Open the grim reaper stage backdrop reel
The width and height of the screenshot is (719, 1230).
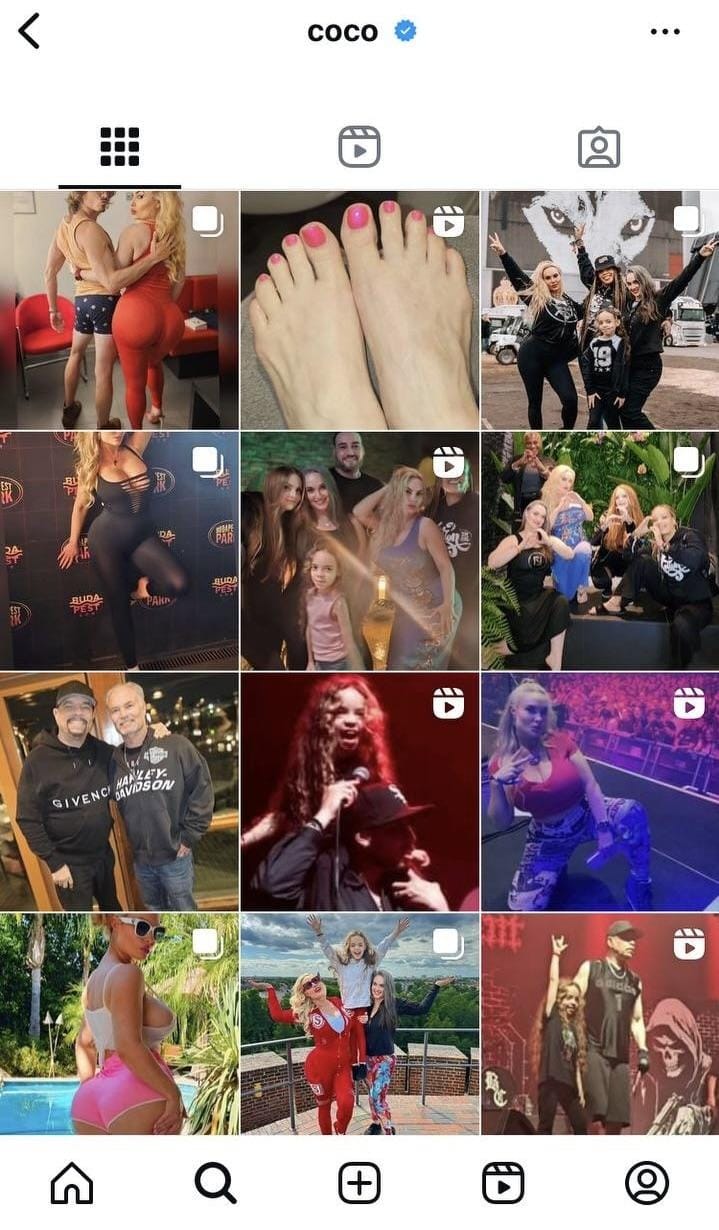click(600, 1023)
